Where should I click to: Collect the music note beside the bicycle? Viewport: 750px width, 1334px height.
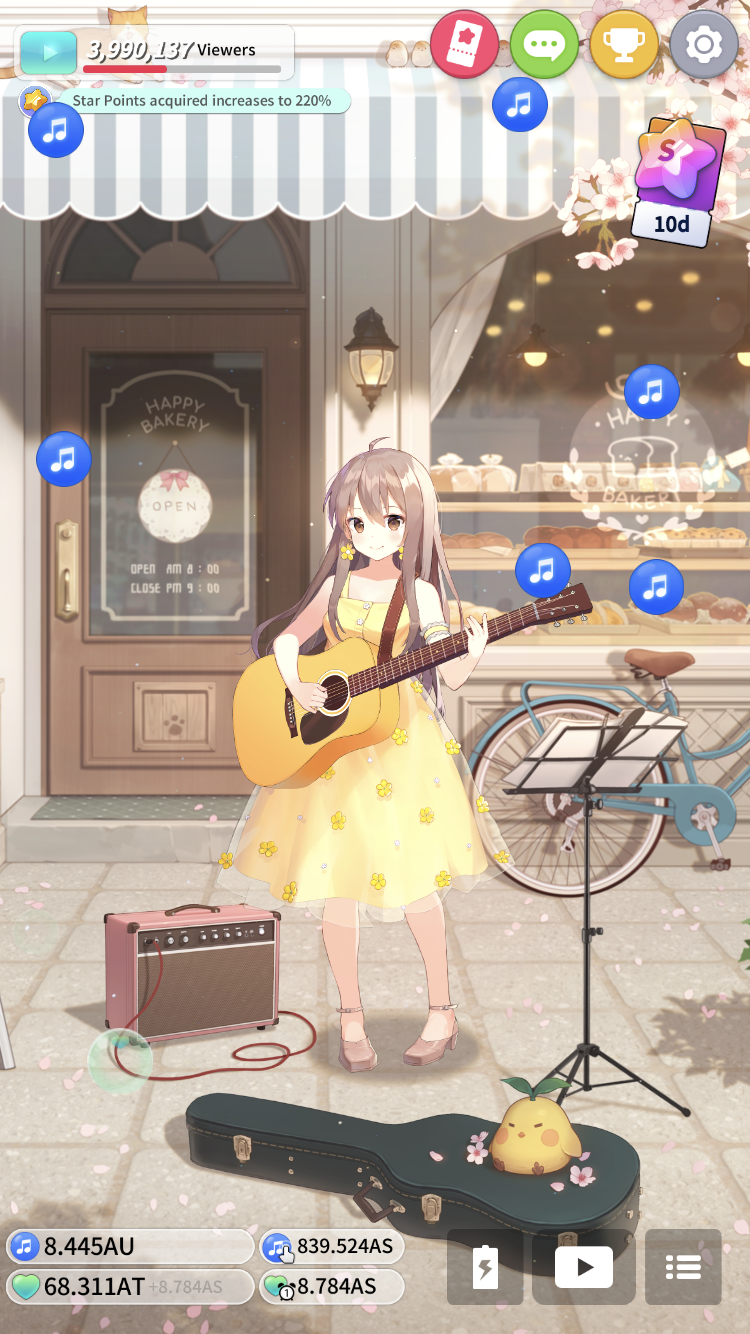point(656,587)
